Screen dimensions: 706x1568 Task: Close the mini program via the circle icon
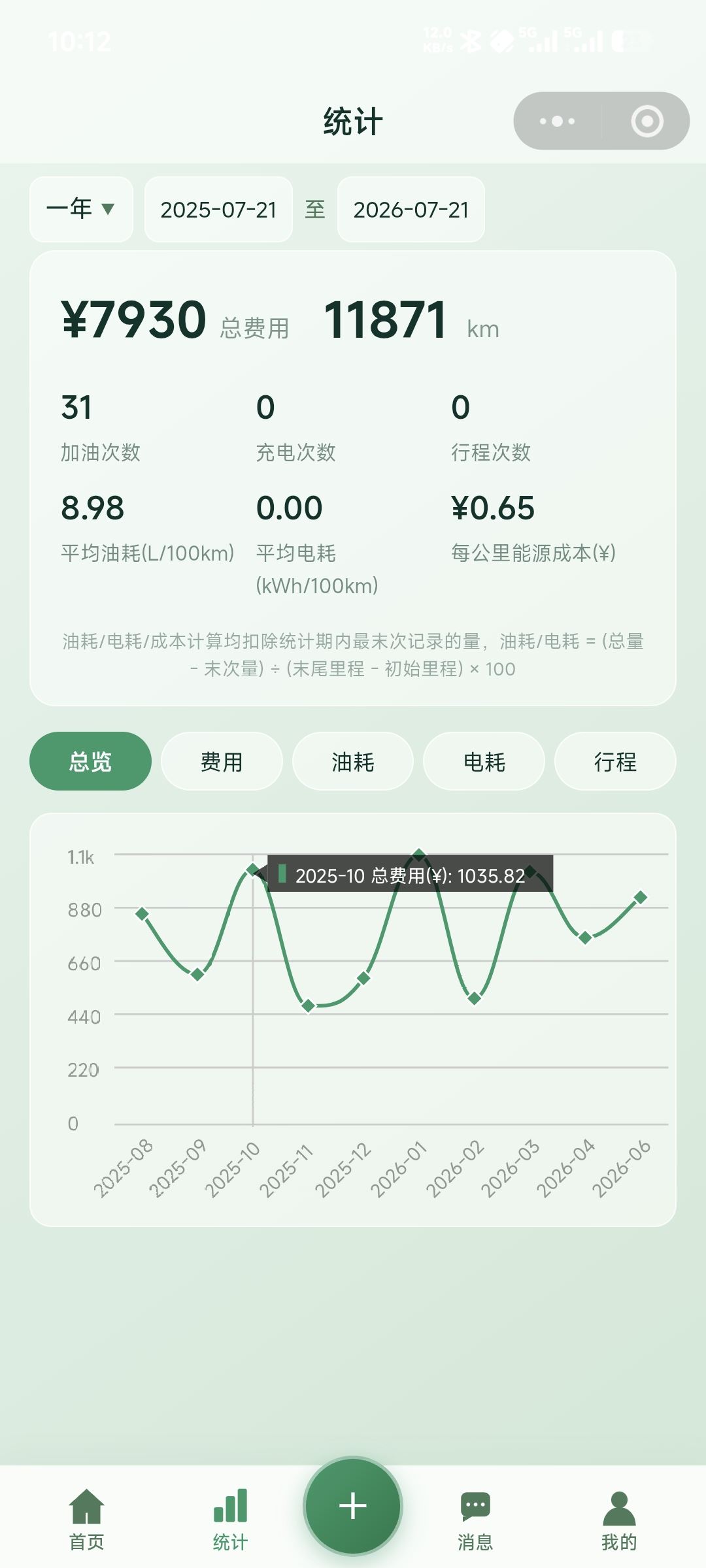[647, 121]
